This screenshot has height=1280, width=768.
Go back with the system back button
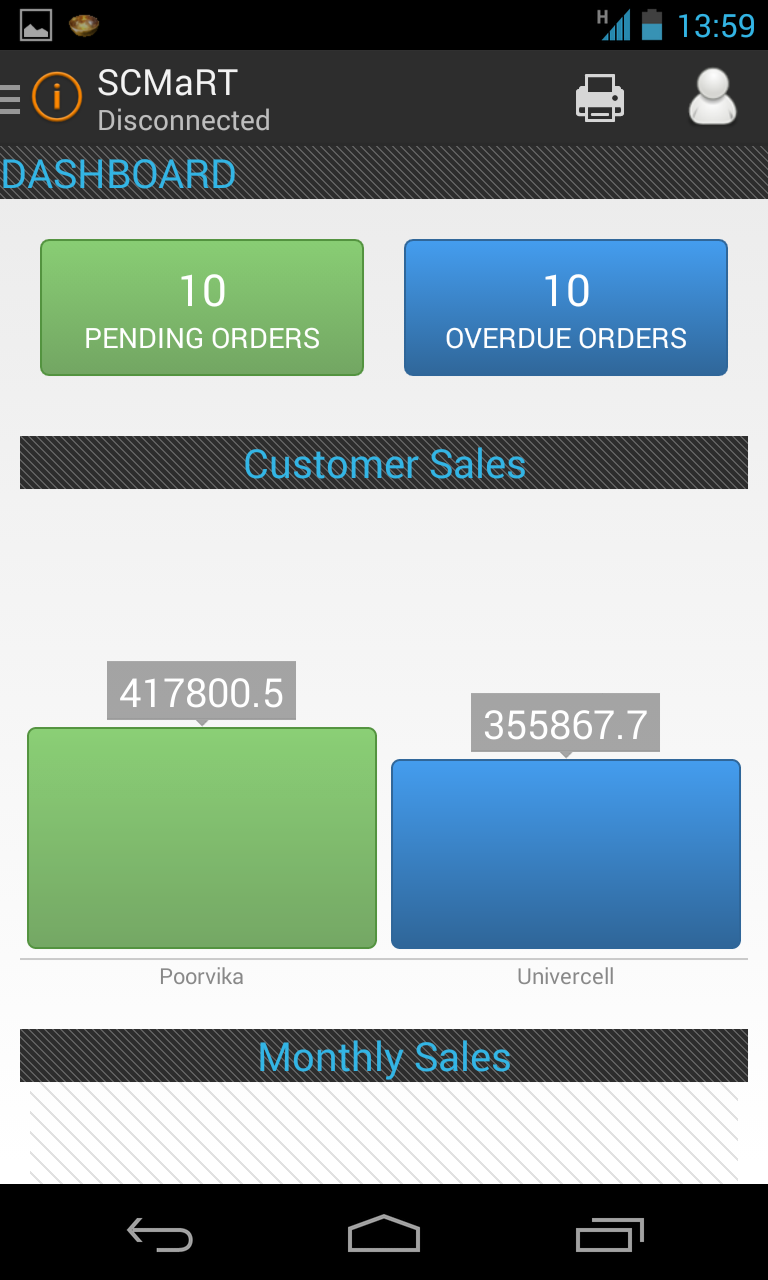click(x=160, y=1234)
